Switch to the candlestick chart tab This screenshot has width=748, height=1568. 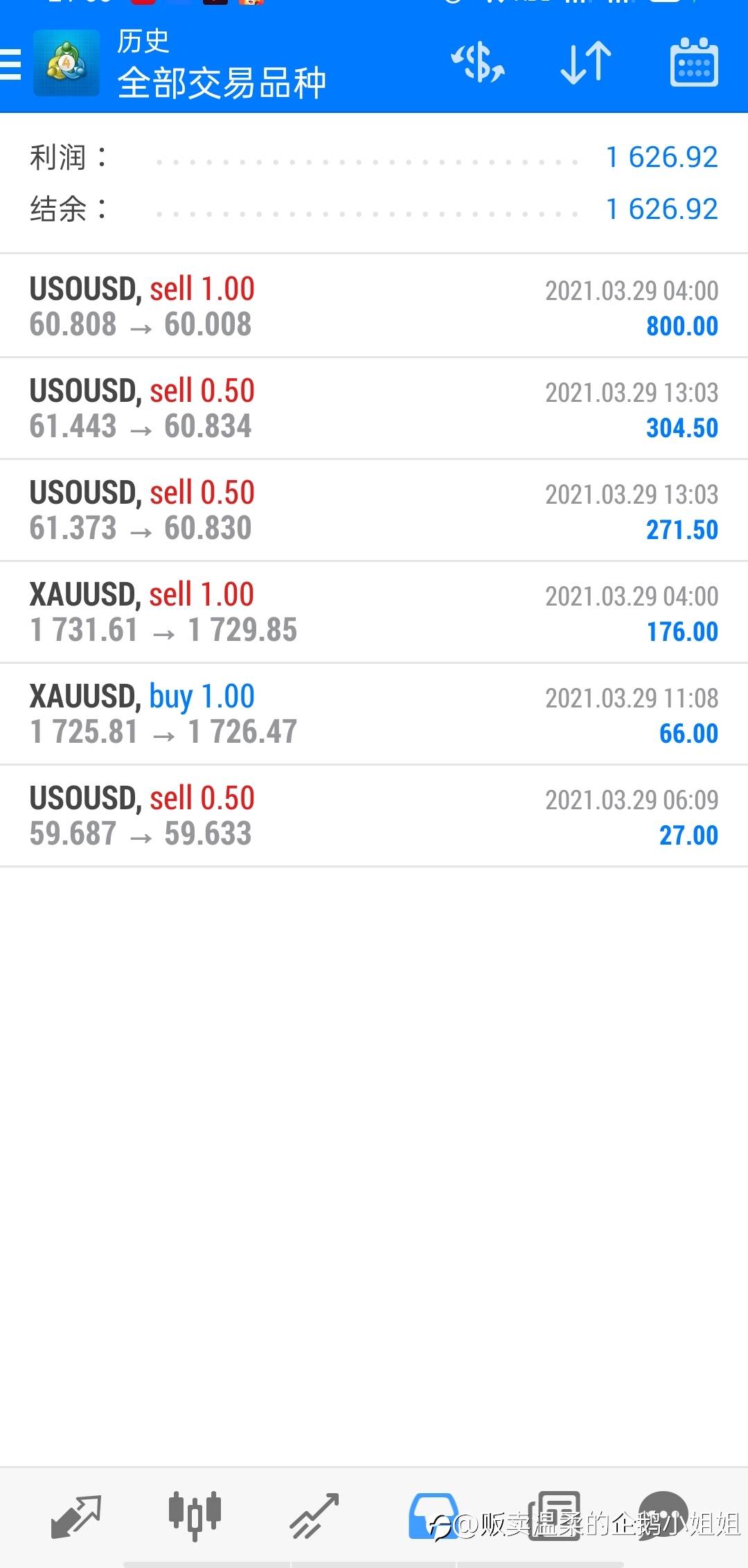195,1515
